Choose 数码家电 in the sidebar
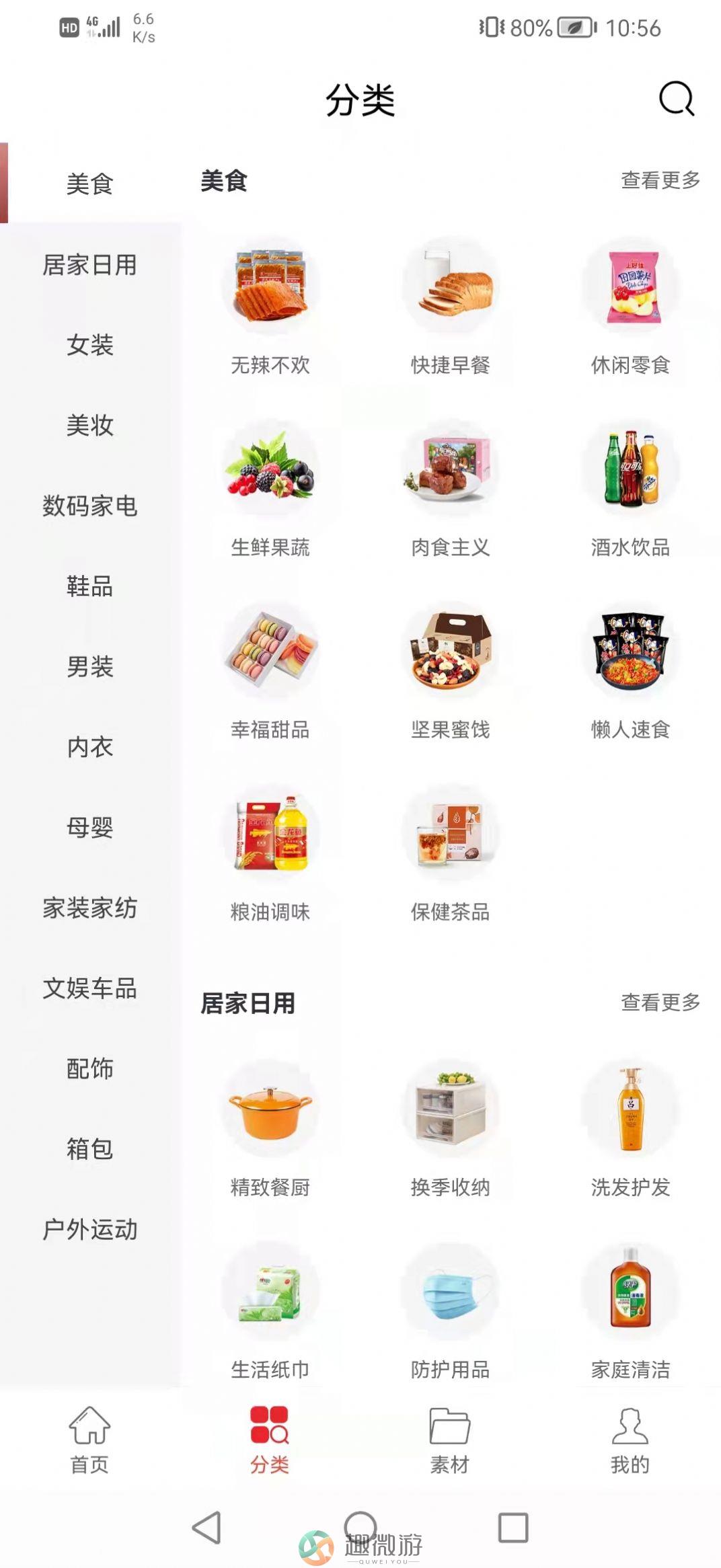This screenshot has width=721, height=1568. (90, 506)
